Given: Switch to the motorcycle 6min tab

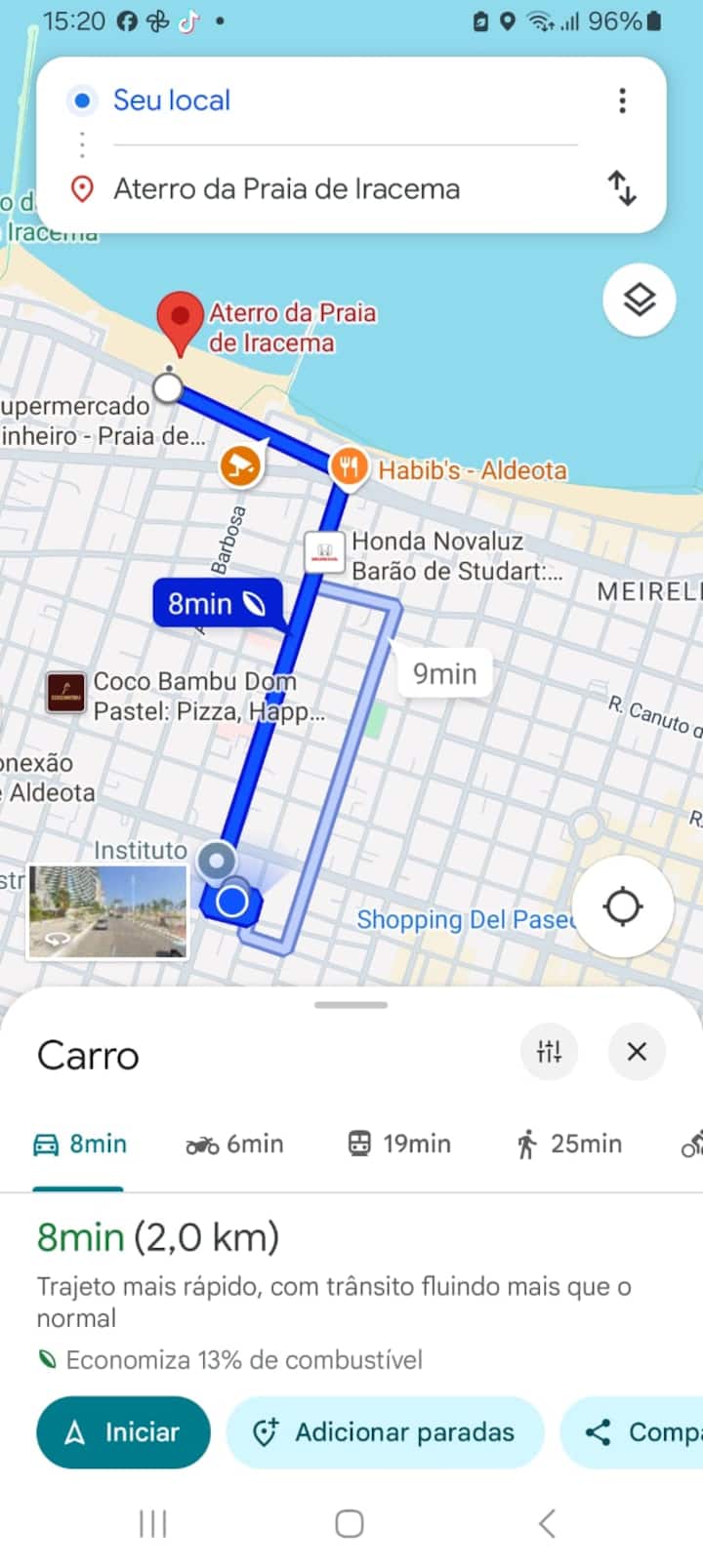Looking at the screenshot, I should point(235,1144).
